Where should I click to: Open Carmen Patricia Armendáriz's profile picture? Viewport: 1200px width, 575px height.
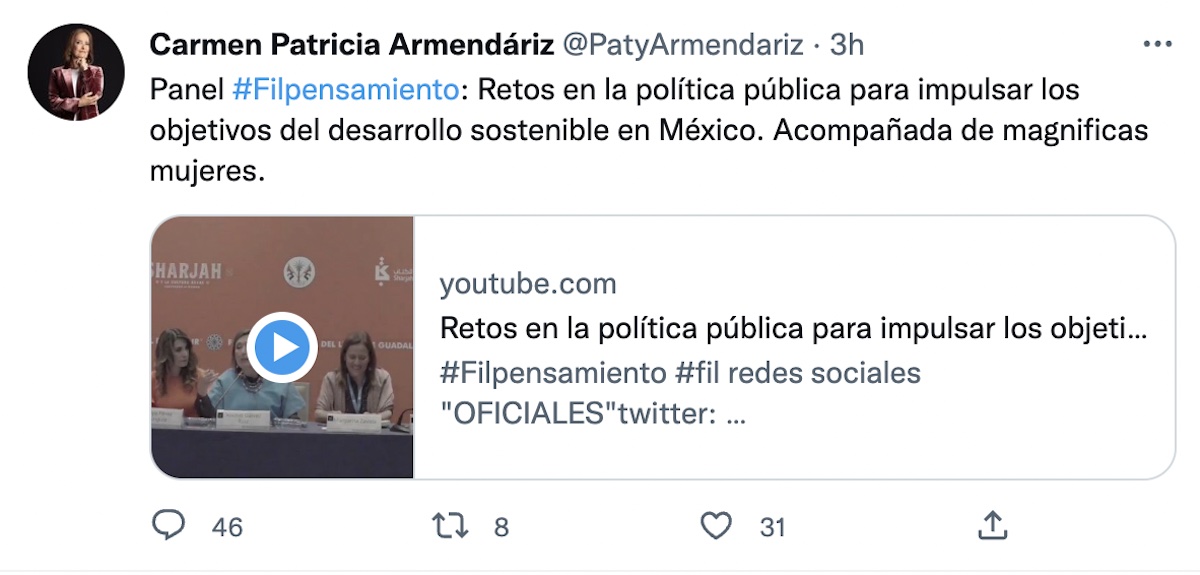[76, 73]
